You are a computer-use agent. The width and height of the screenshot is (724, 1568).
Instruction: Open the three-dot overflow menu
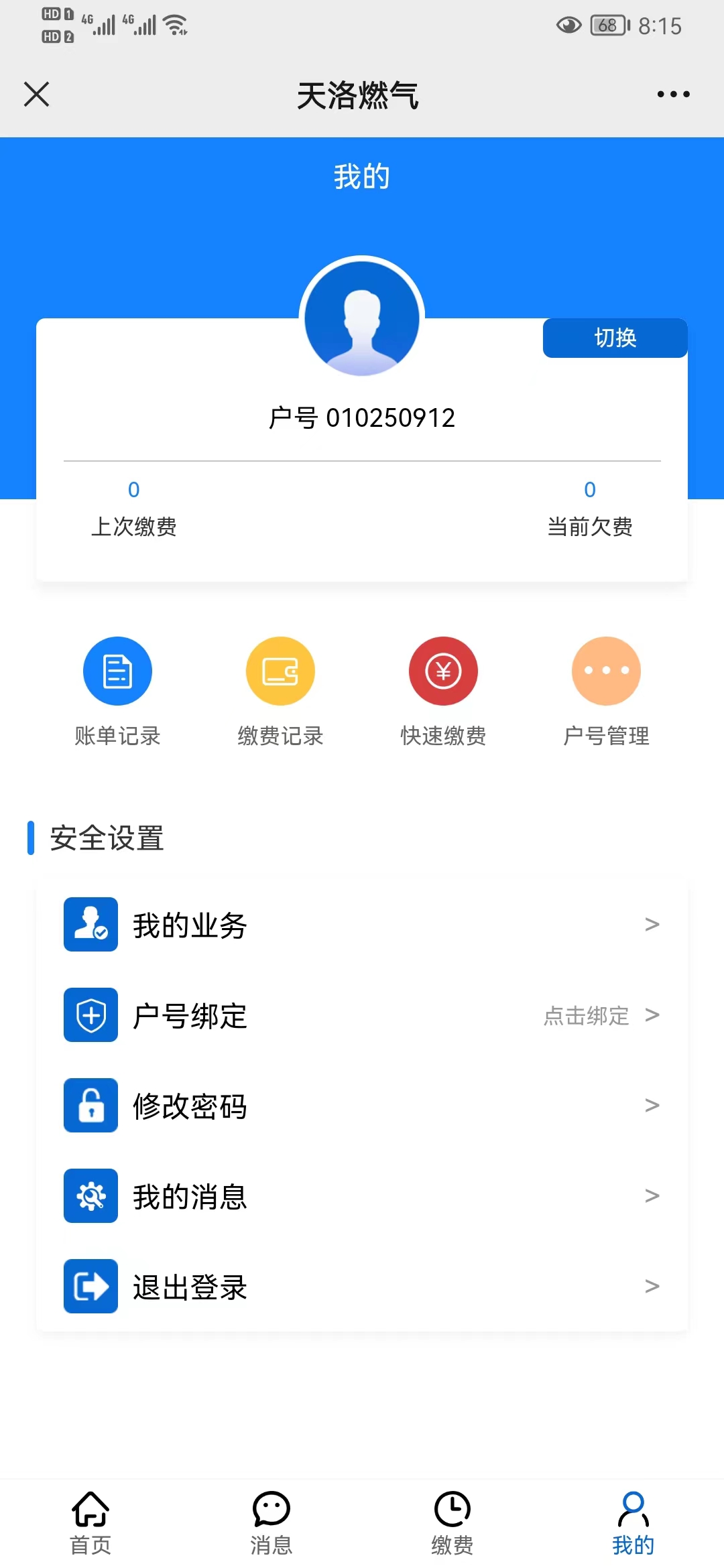673,94
